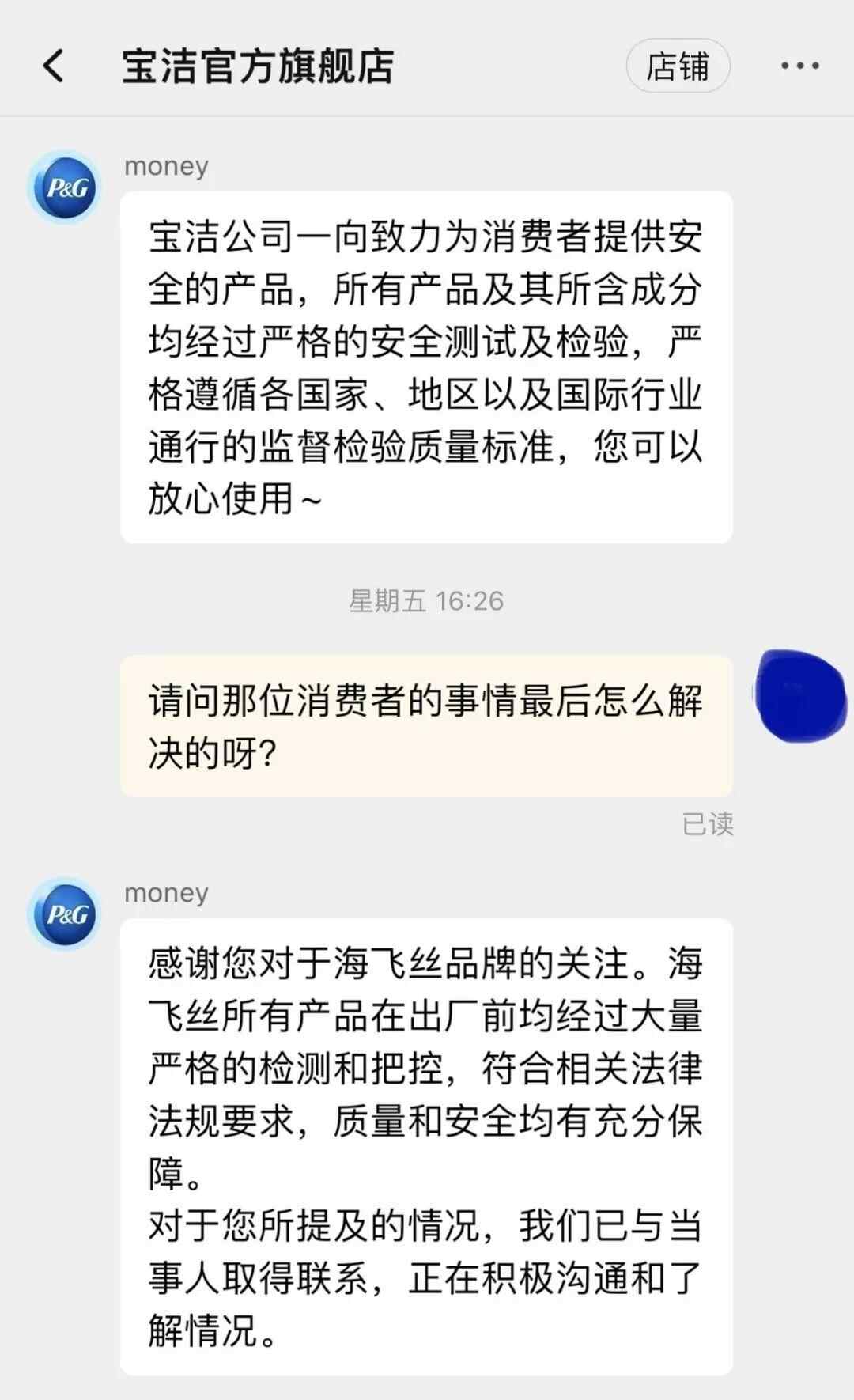854x1400 pixels.
Task: Go back from the 宝洁官方旗舰店 chat
Action: 53,66
